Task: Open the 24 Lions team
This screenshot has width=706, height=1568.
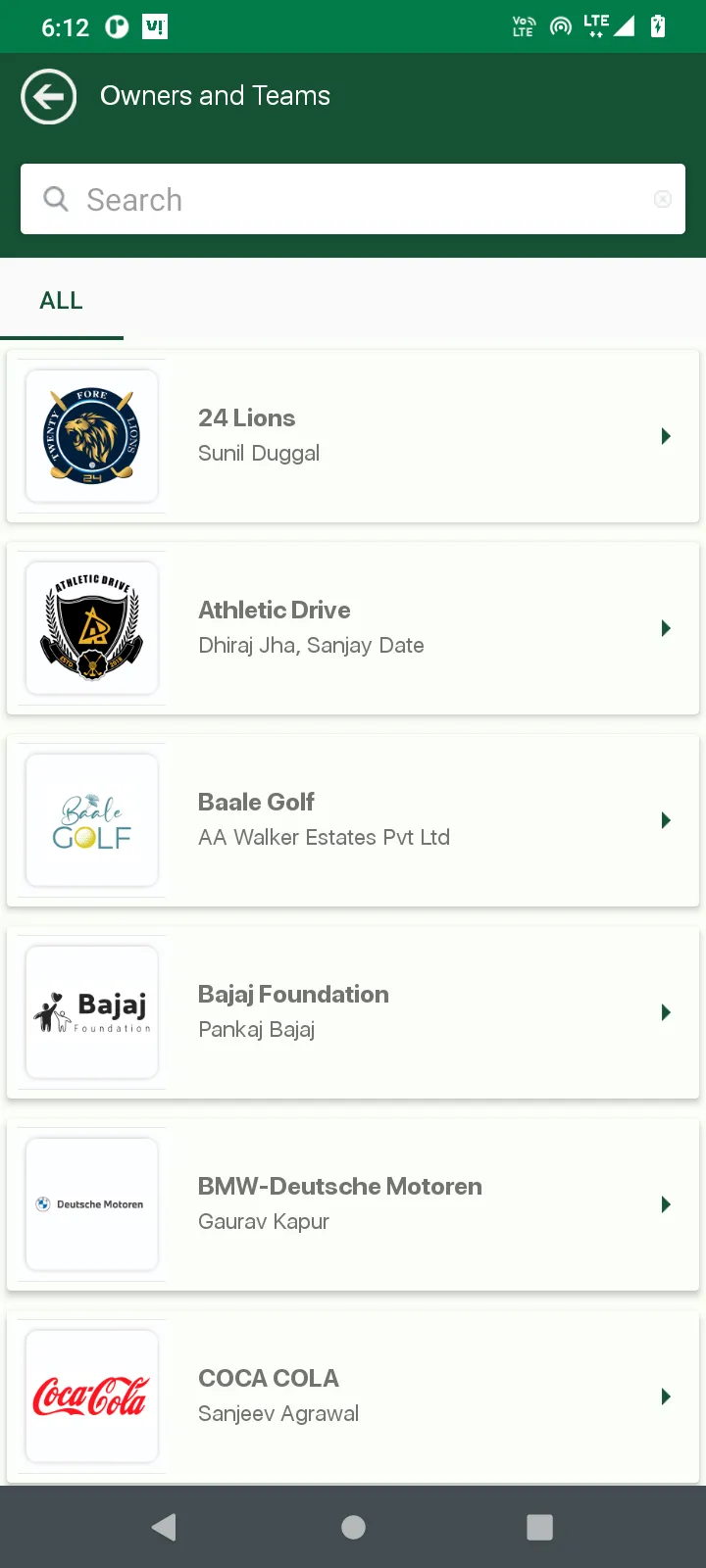Action: (353, 436)
